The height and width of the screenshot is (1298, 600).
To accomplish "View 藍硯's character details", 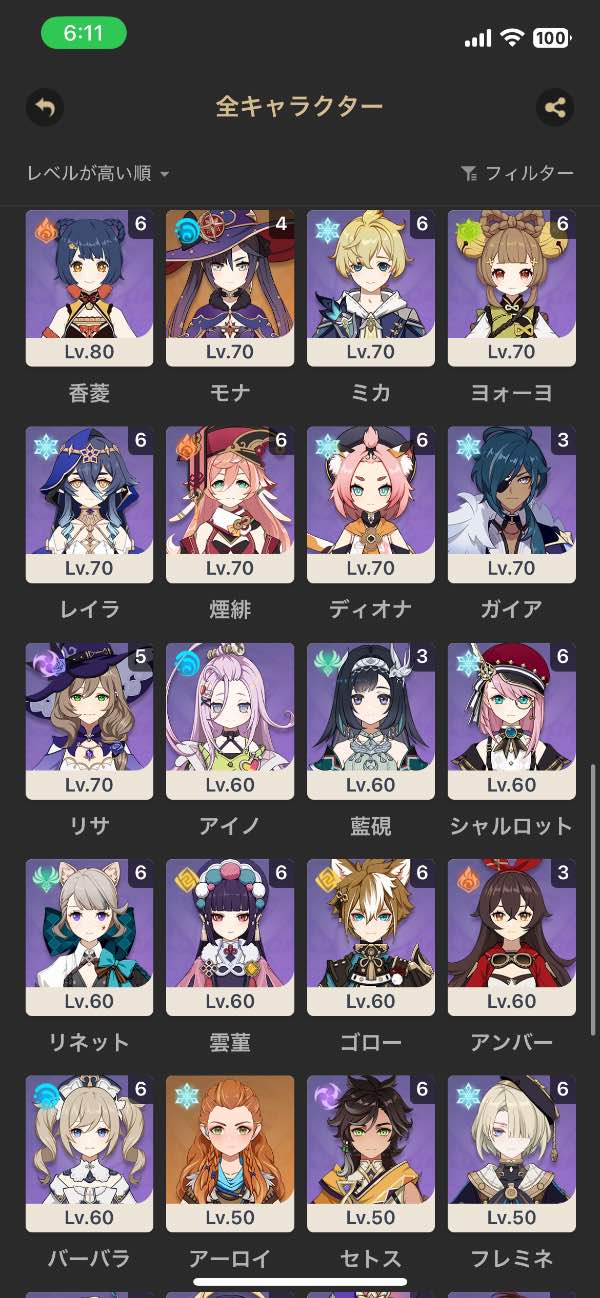I will [371, 721].
